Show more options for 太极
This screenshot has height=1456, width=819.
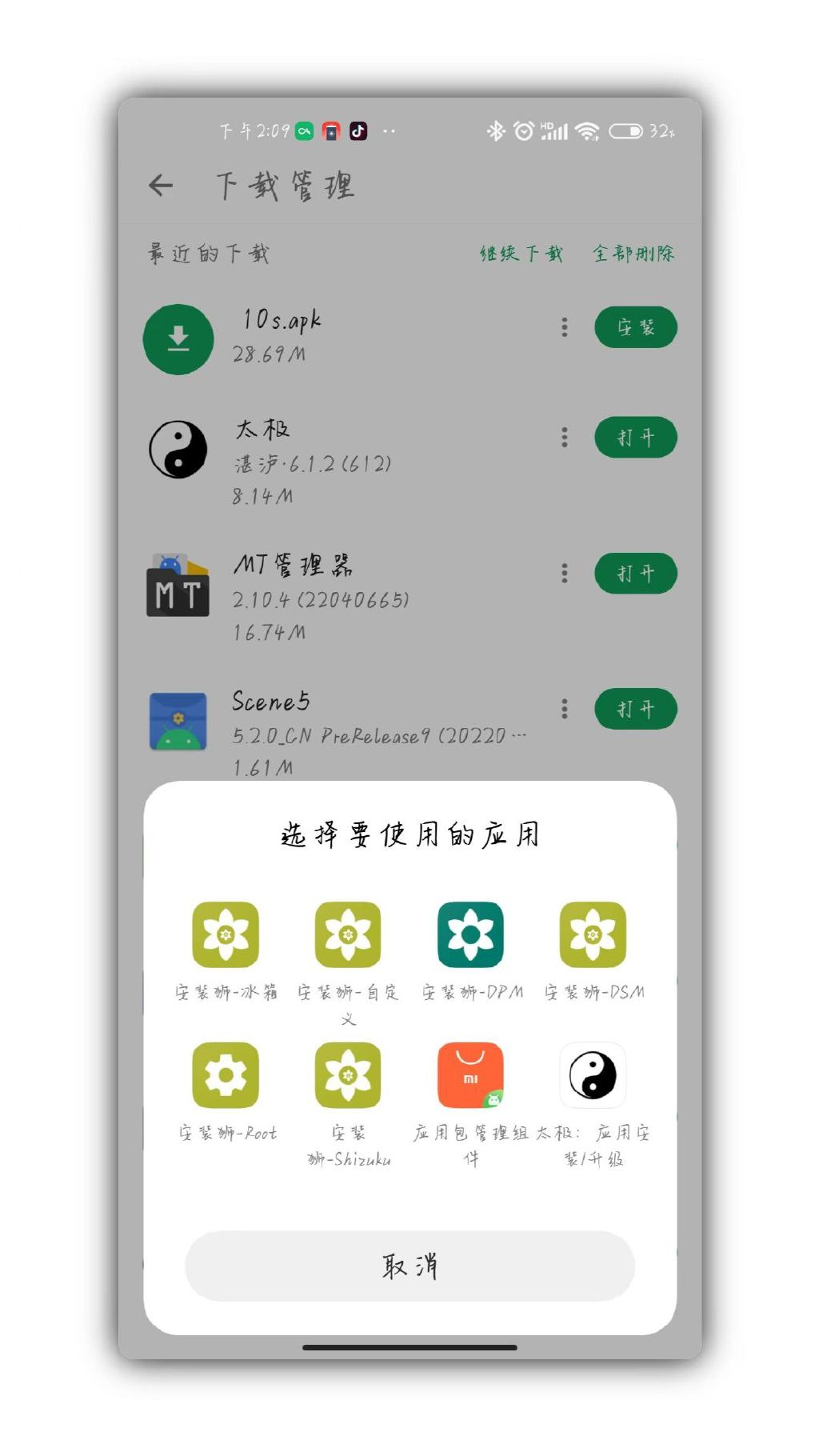pyautogui.click(x=565, y=438)
